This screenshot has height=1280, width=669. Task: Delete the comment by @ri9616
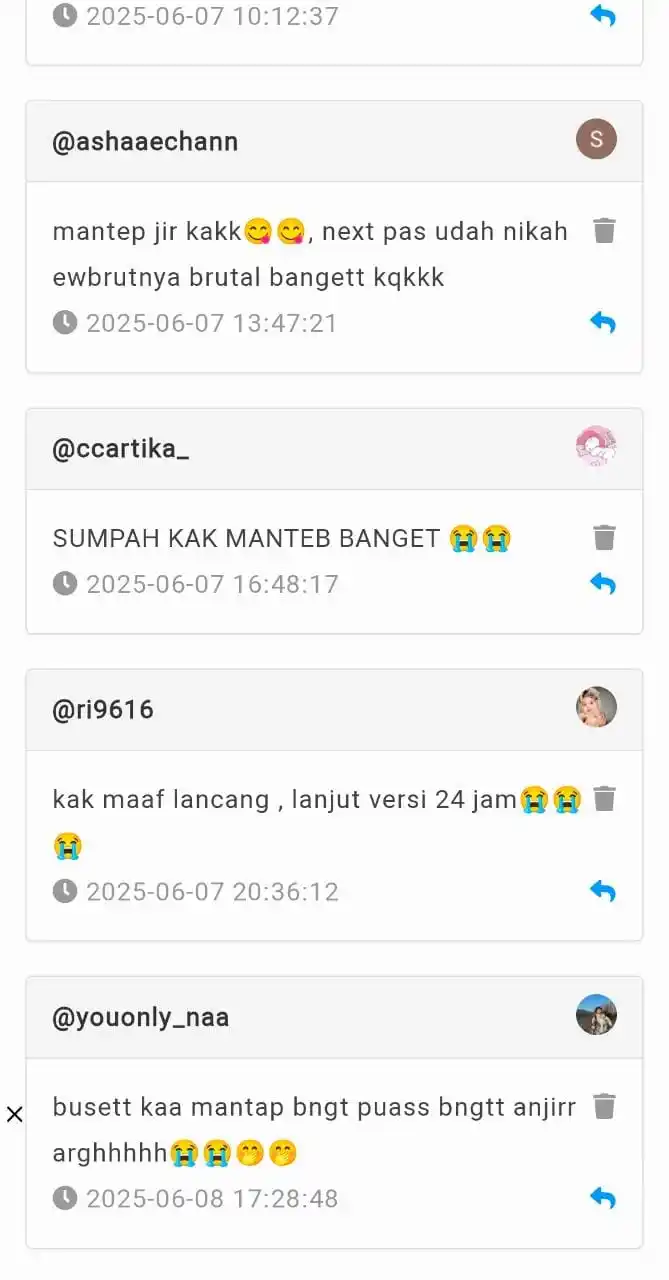604,798
